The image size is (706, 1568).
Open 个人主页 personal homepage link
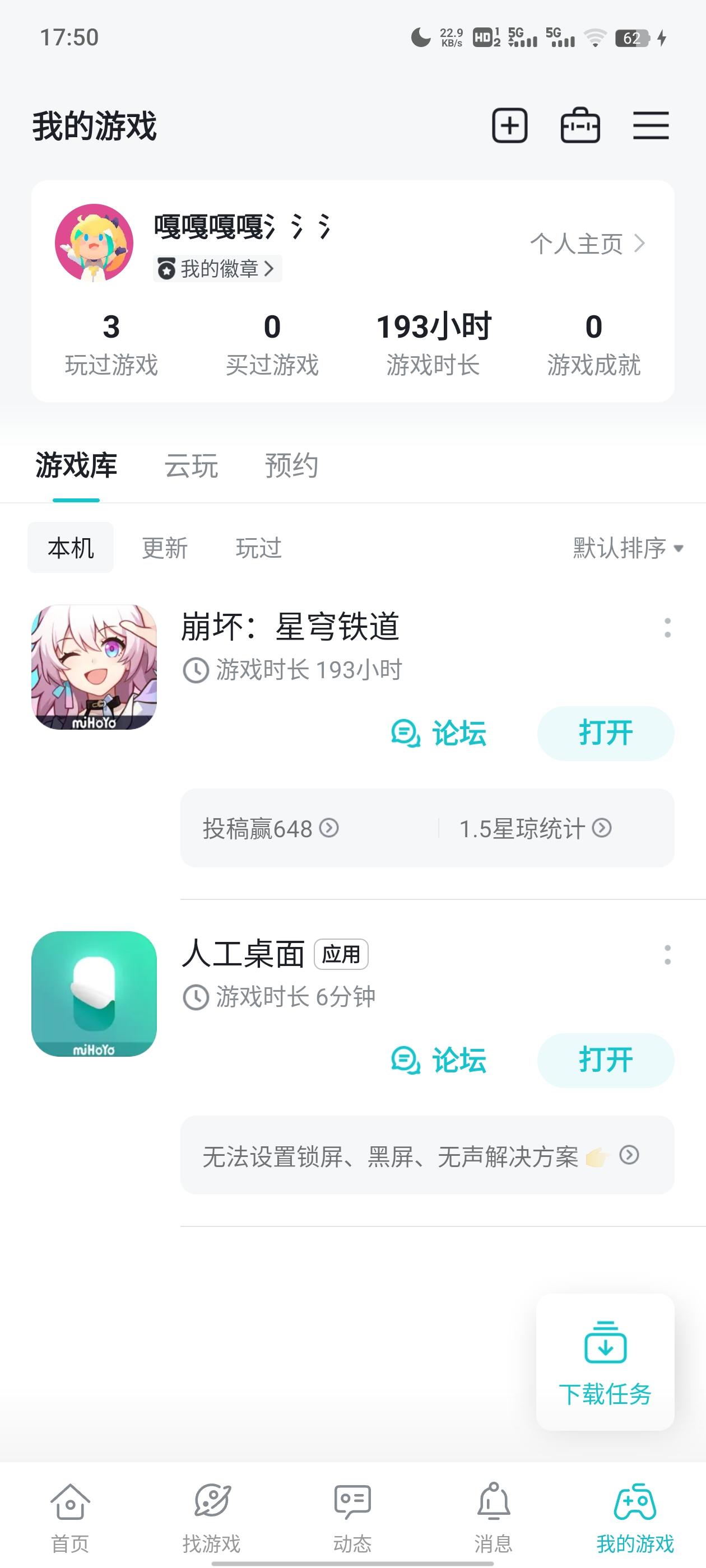click(x=586, y=244)
